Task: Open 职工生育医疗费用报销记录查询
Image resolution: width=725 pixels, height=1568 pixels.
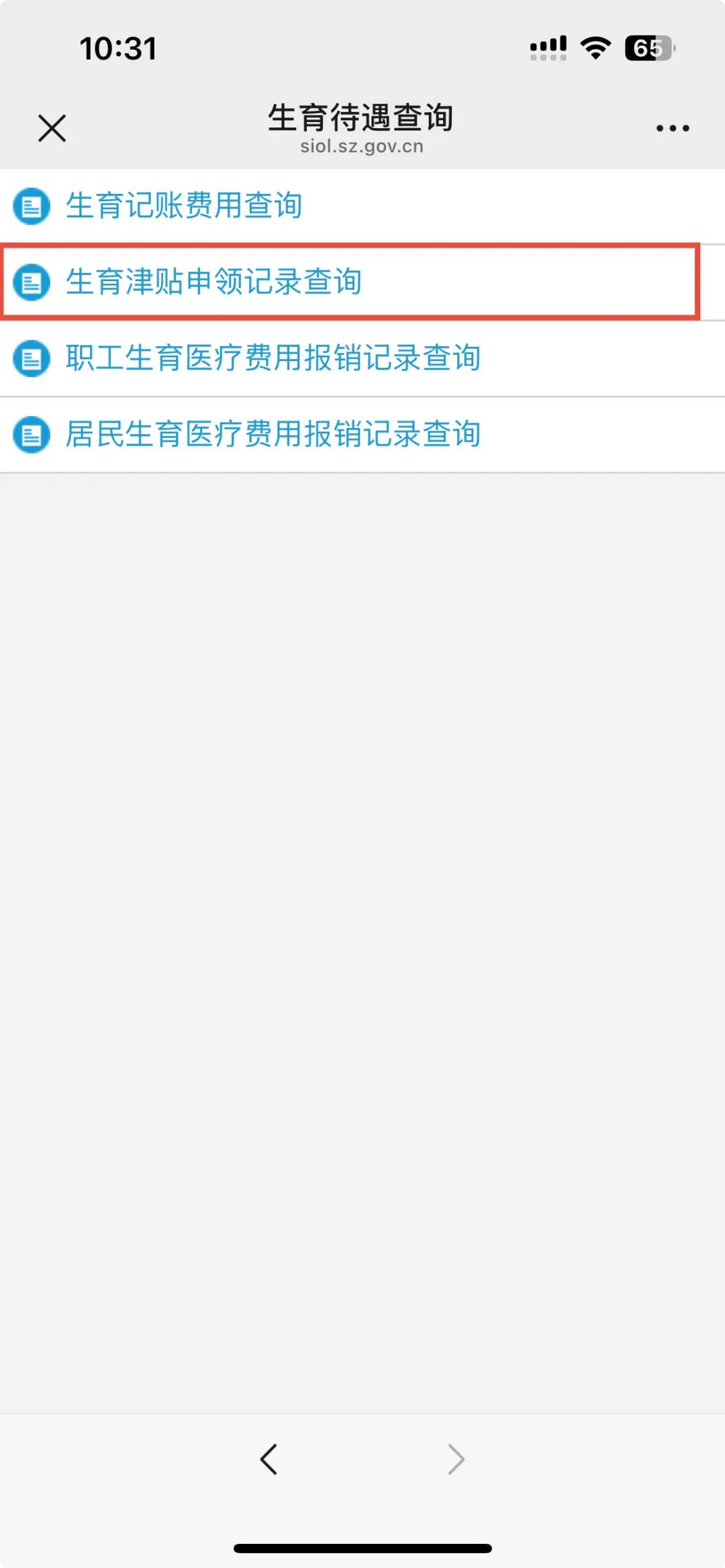Action: click(362, 358)
